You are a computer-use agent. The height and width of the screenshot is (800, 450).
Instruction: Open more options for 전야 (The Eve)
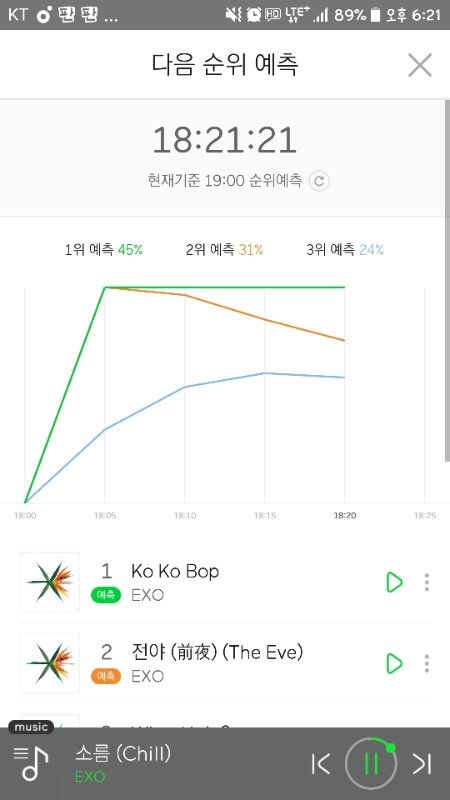[427, 663]
